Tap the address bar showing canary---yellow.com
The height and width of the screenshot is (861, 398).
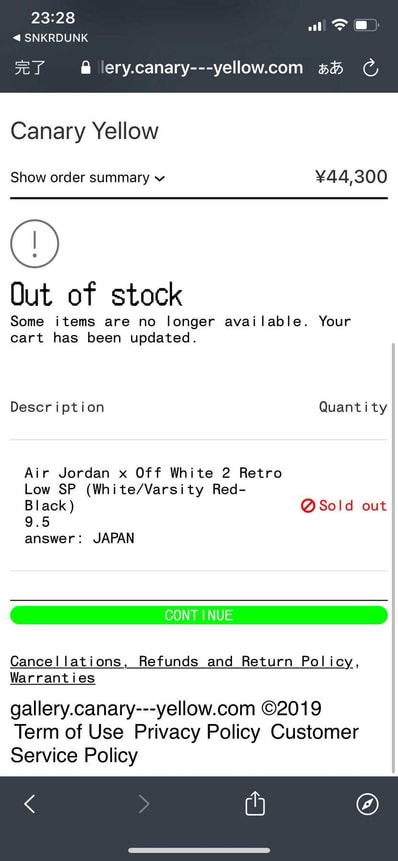point(192,68)
